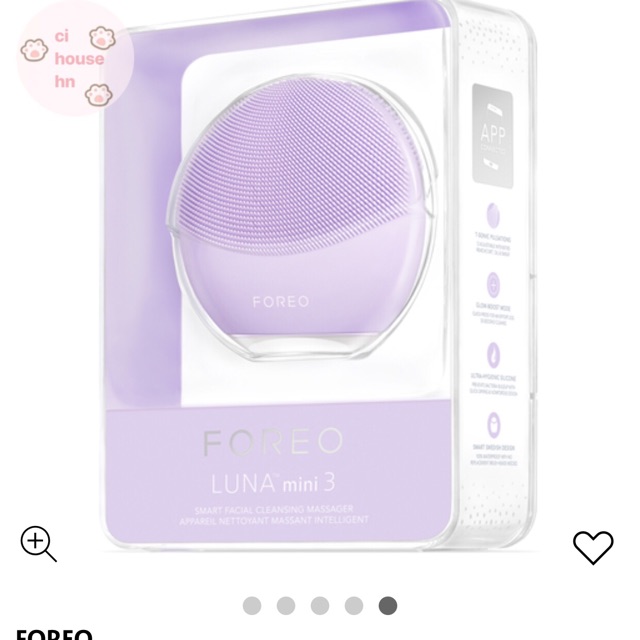Add FOREO LUNA mini 3 to wishlist
The image size is (640, 640).
pos(592,546)
